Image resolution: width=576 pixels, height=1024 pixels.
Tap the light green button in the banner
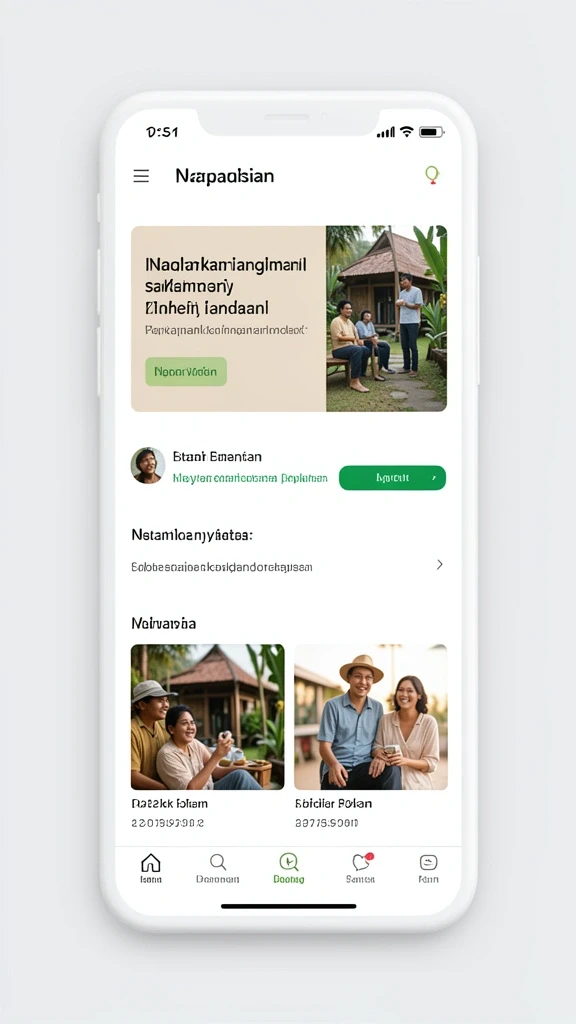point(186,372)
